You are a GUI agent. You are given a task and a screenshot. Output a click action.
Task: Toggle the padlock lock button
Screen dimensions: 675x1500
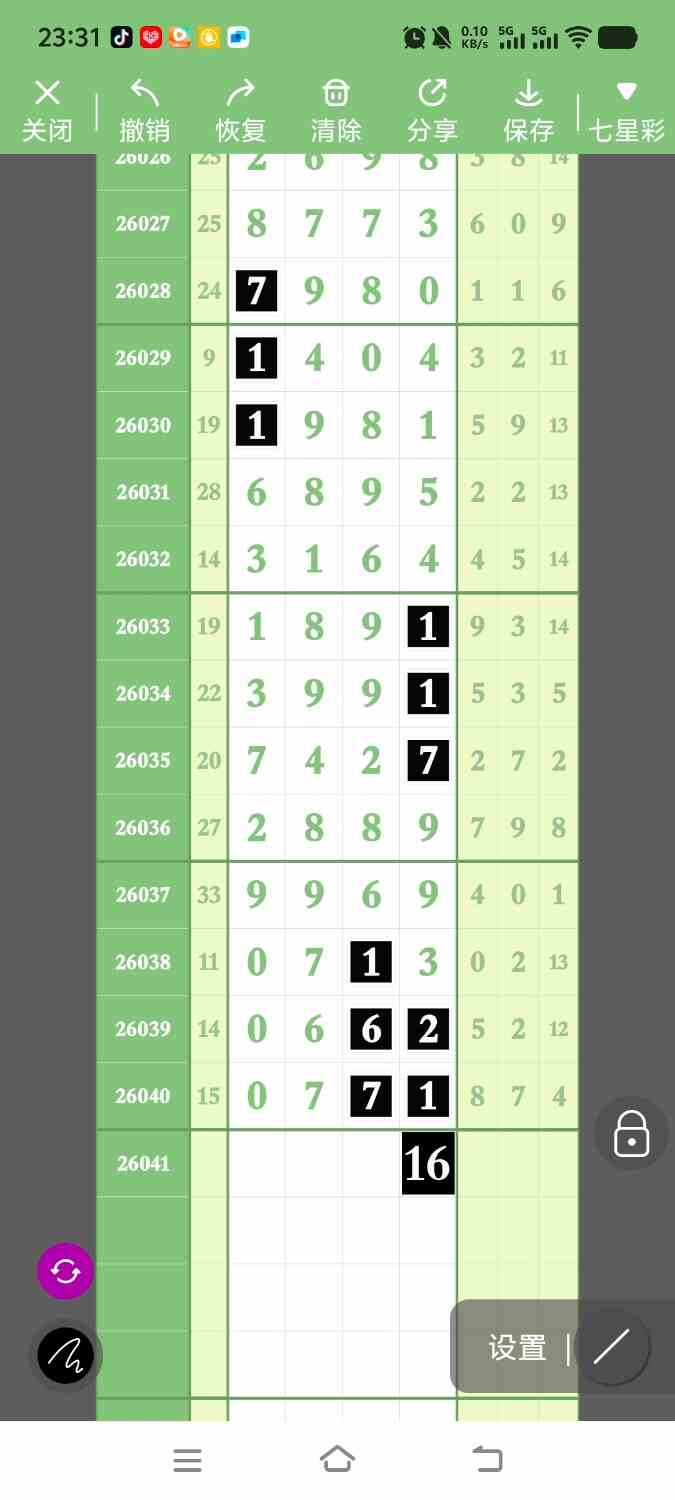(x=631, y=1134)
